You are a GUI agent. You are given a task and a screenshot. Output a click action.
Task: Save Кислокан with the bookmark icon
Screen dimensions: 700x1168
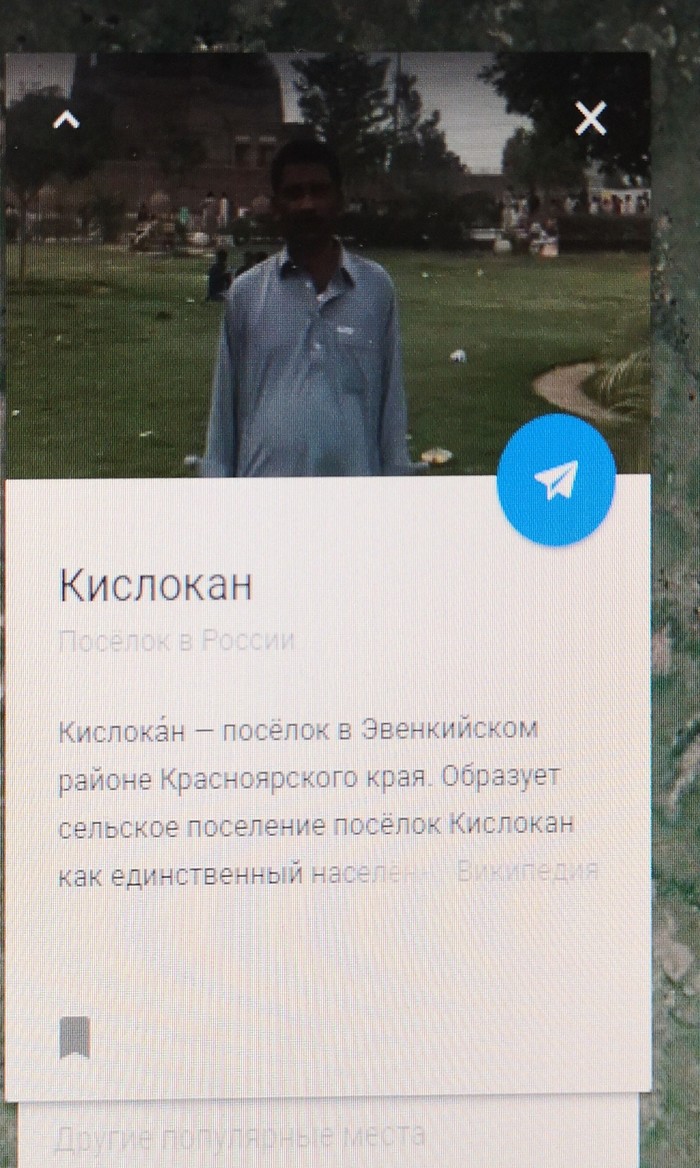75,1037
